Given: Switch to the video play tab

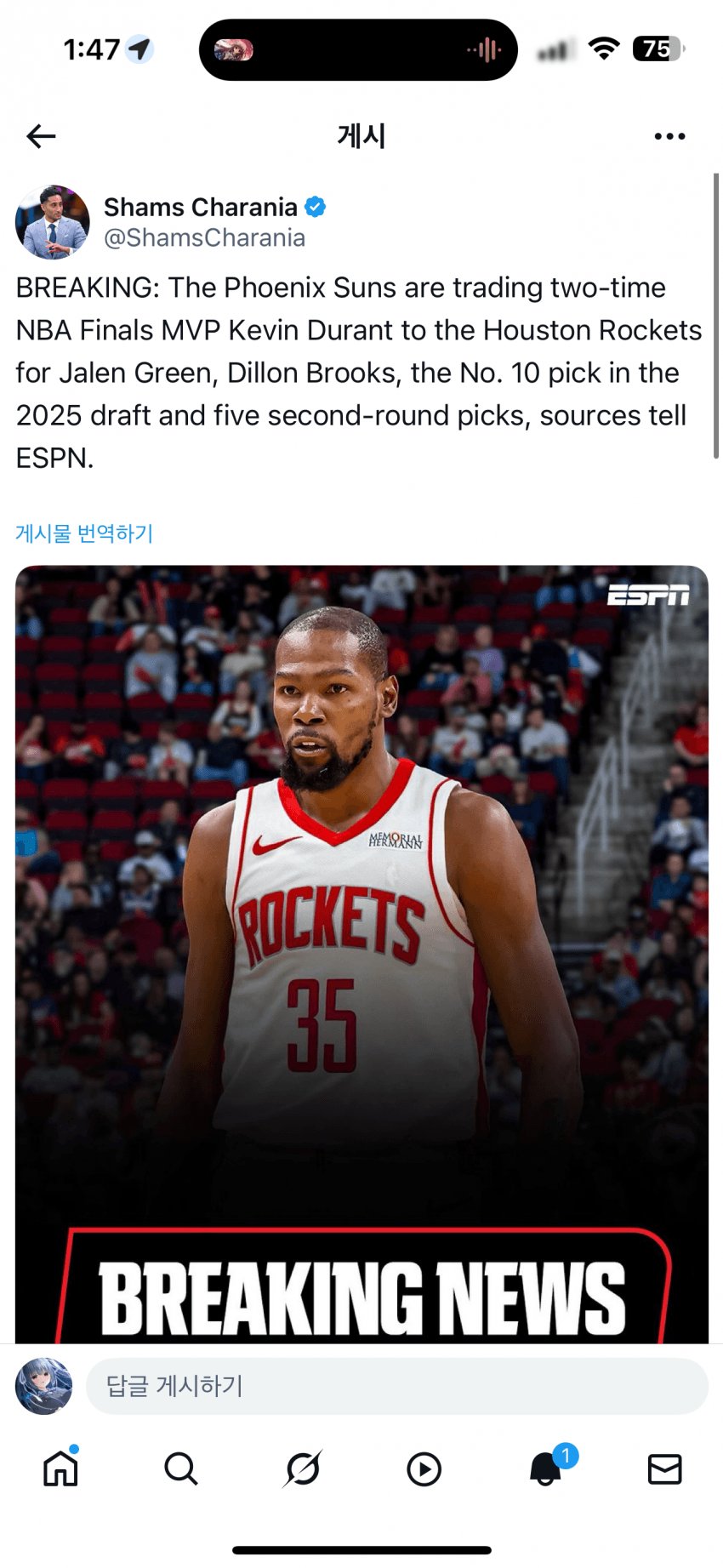Looking at the screenshot, I should pos(424,1468).
